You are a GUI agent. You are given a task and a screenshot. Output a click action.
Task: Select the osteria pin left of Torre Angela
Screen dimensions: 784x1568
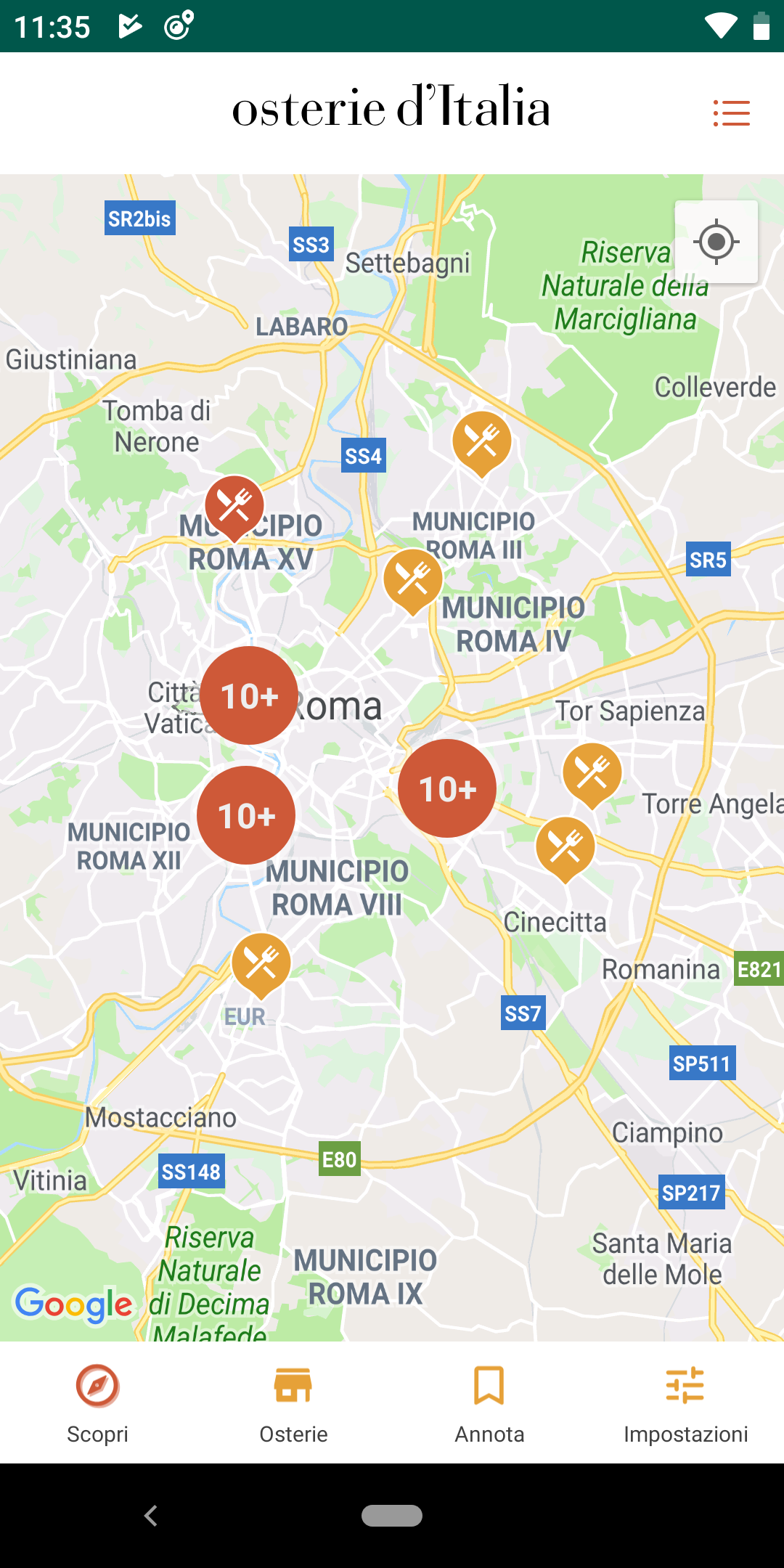point(592,775)
